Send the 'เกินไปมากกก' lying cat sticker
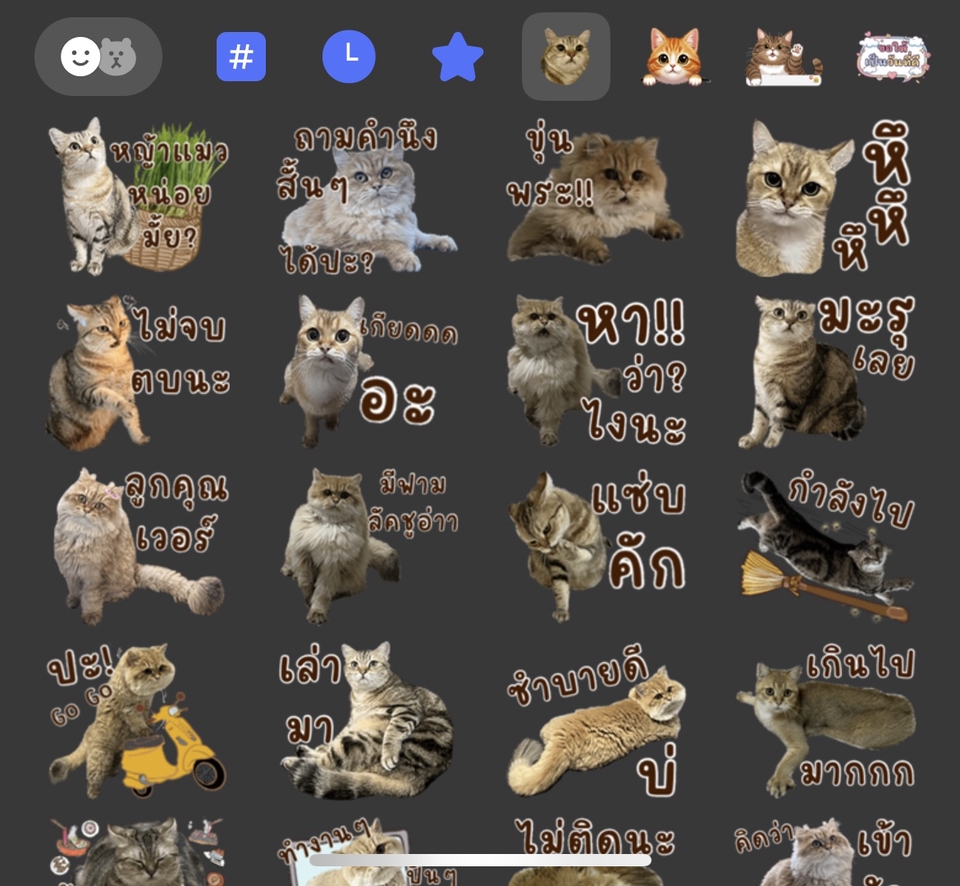 (824, 720)
